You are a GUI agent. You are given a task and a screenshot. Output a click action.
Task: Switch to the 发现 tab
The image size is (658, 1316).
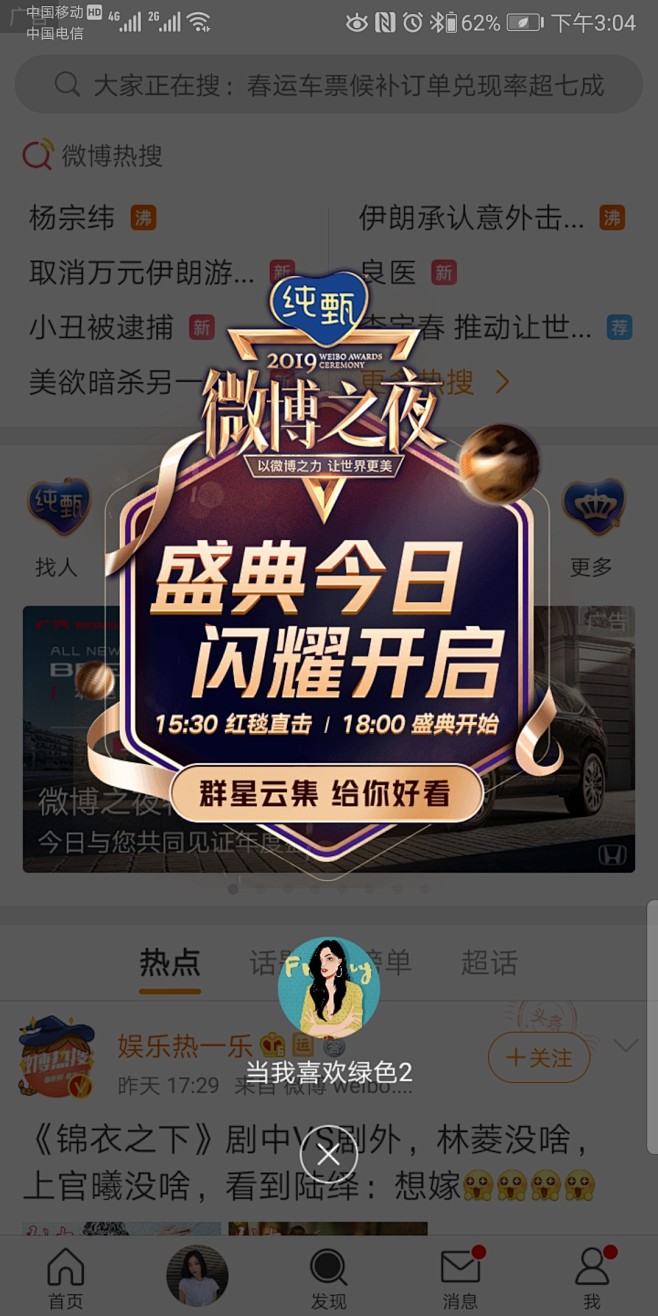coord(328,1278)
